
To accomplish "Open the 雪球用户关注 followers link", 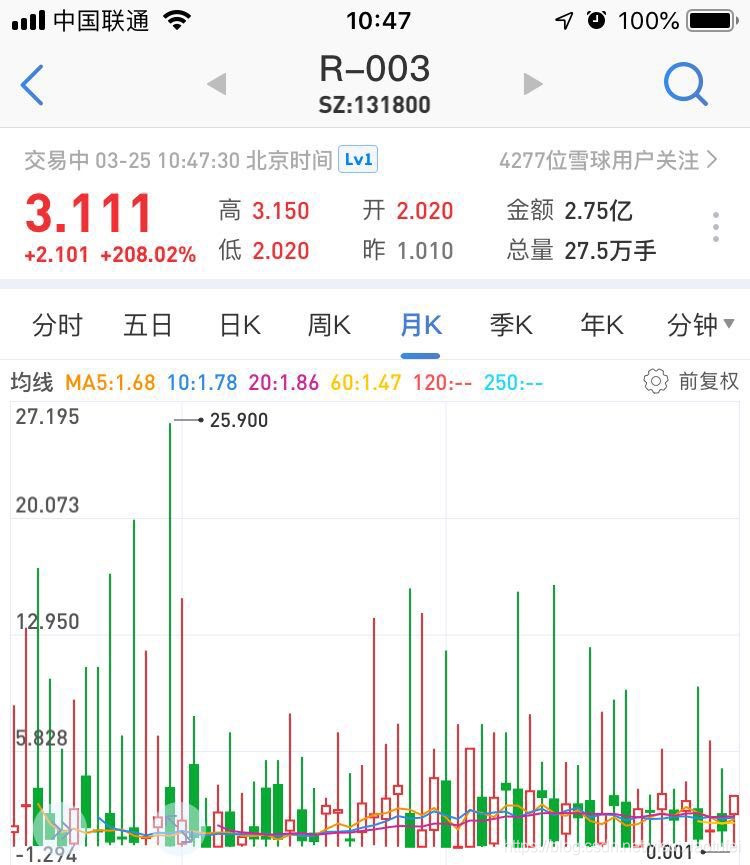I will [x=608, y=160].
